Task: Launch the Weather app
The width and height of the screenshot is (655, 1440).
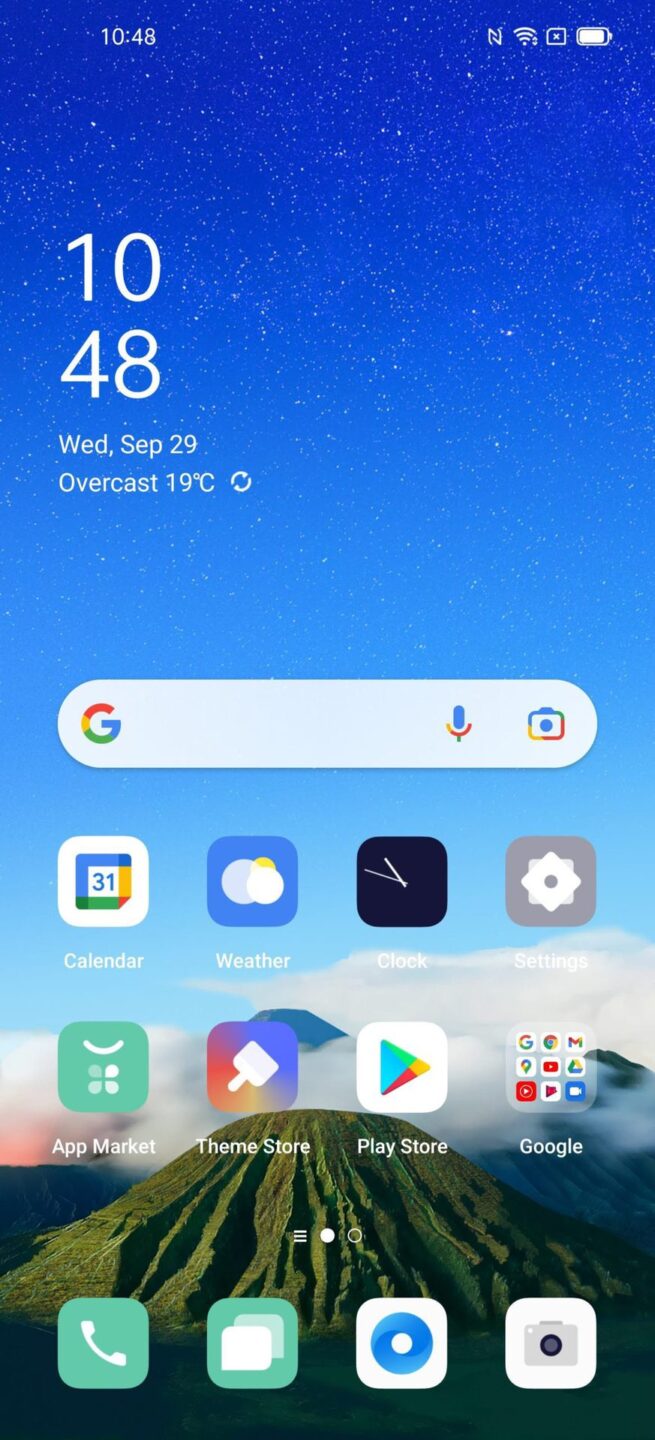Action: coord(252,882)
